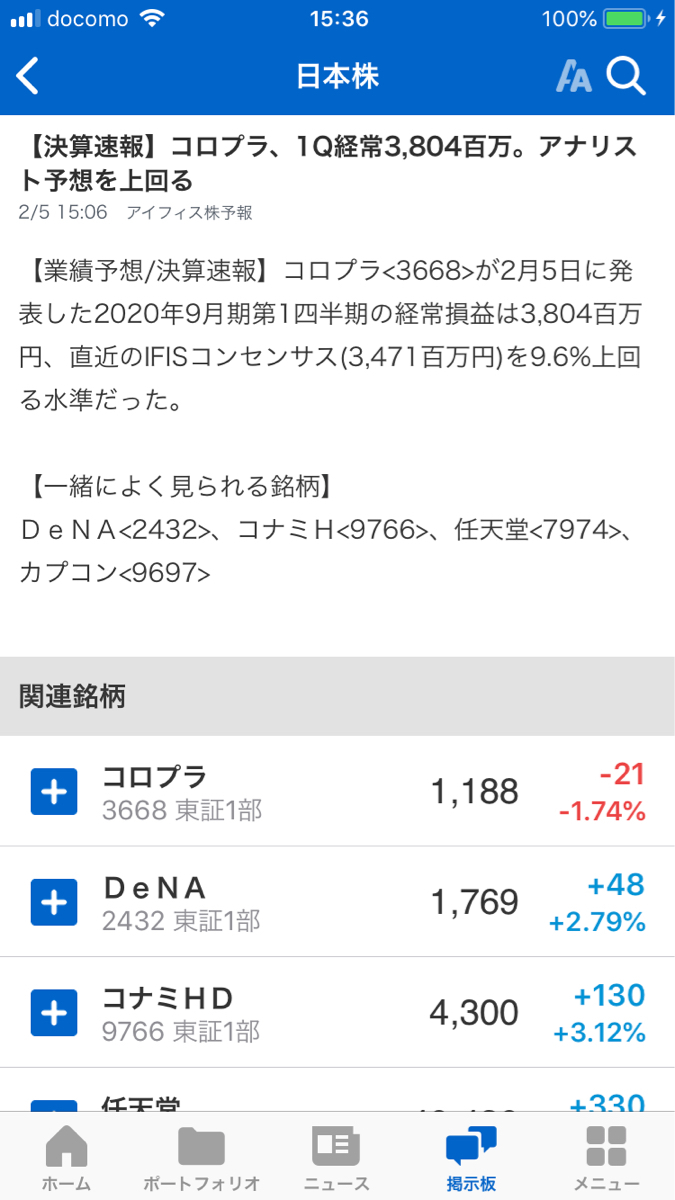Open the DeNA 2432 stock row

(337, 902)
